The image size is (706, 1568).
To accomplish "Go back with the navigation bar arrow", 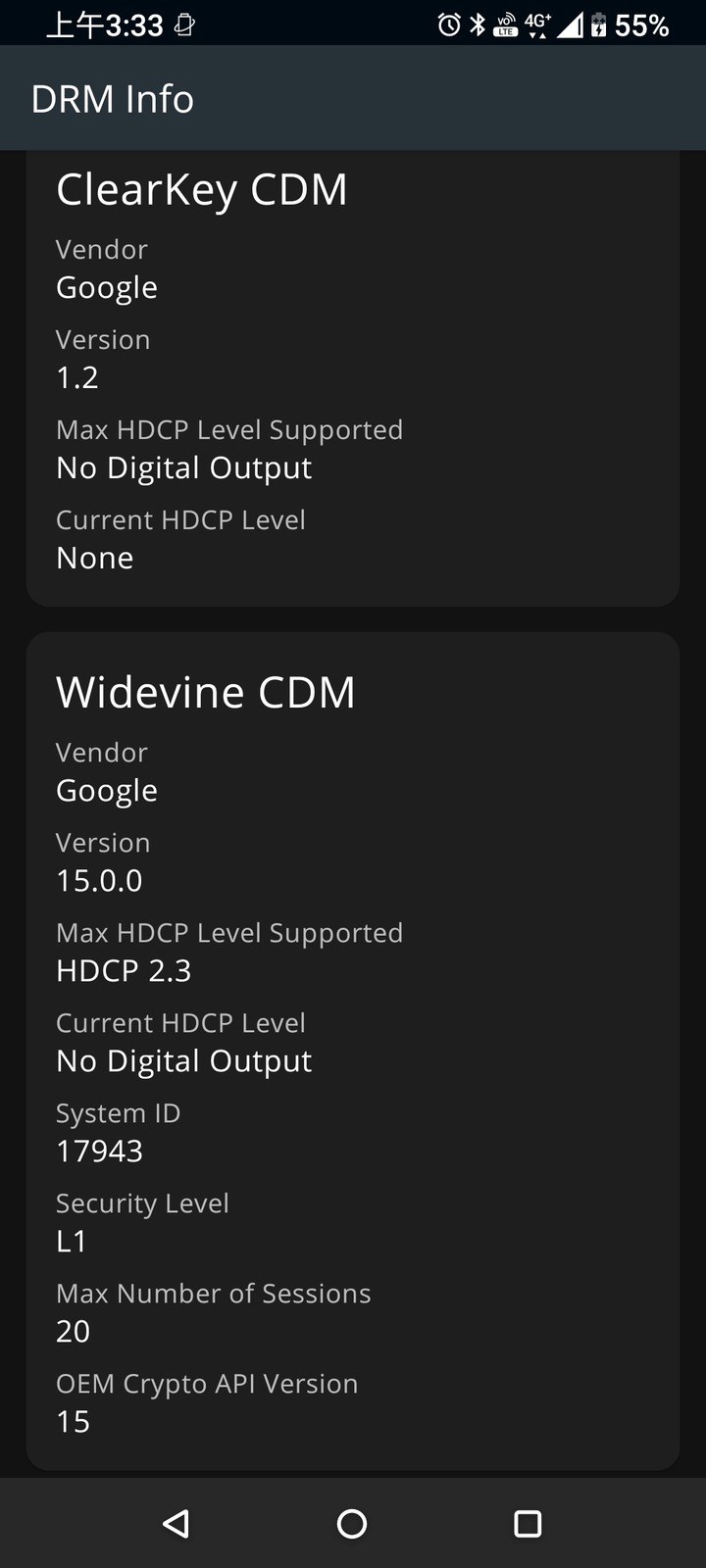I will [176, 1523].
